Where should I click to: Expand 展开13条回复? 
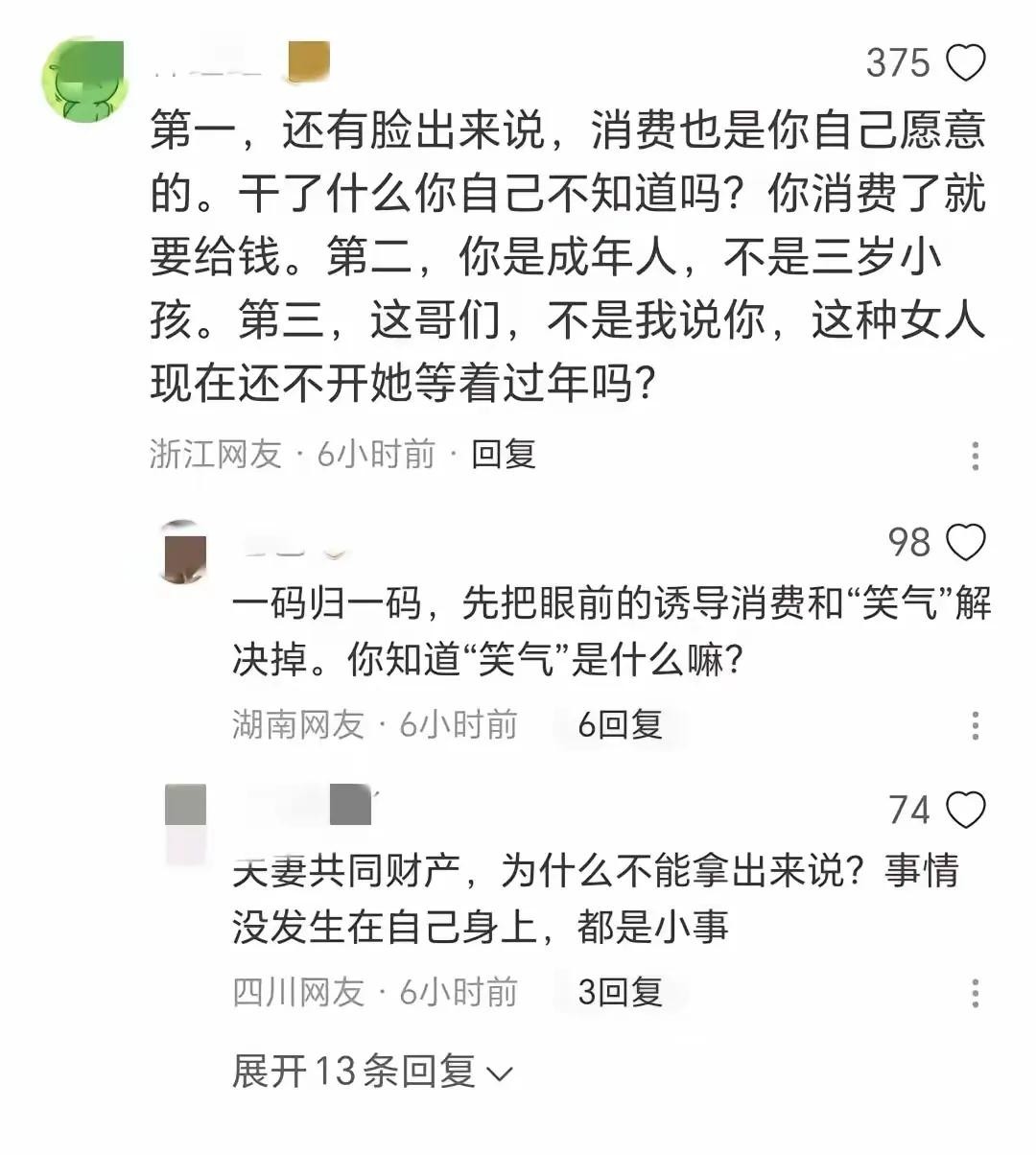[x=372, y=1072]
